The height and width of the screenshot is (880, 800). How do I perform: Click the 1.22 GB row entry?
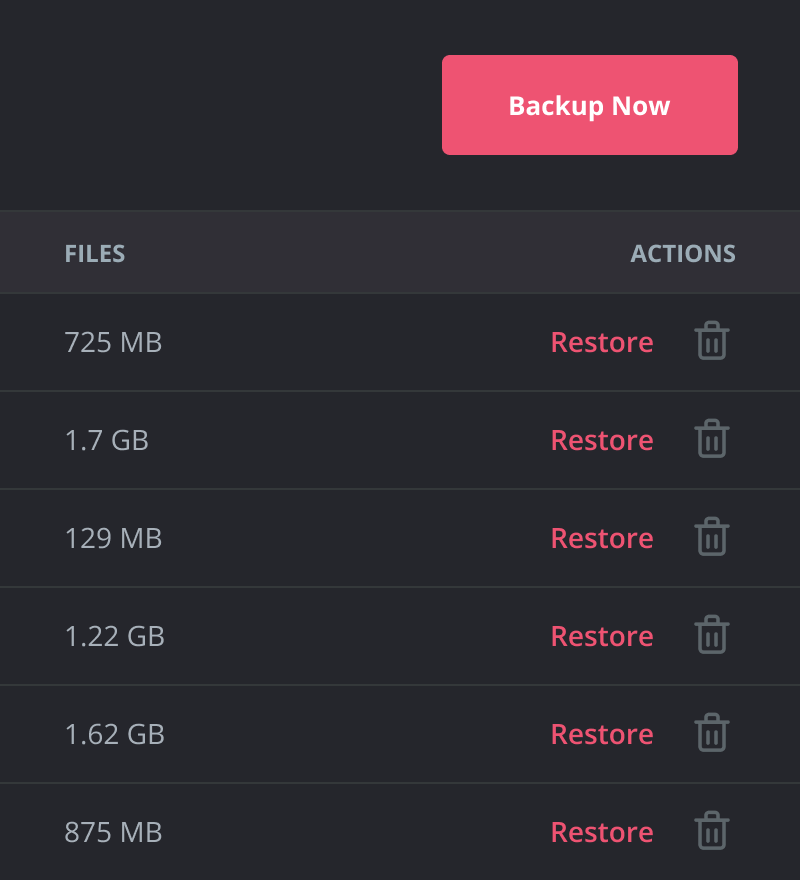[115, 635]
